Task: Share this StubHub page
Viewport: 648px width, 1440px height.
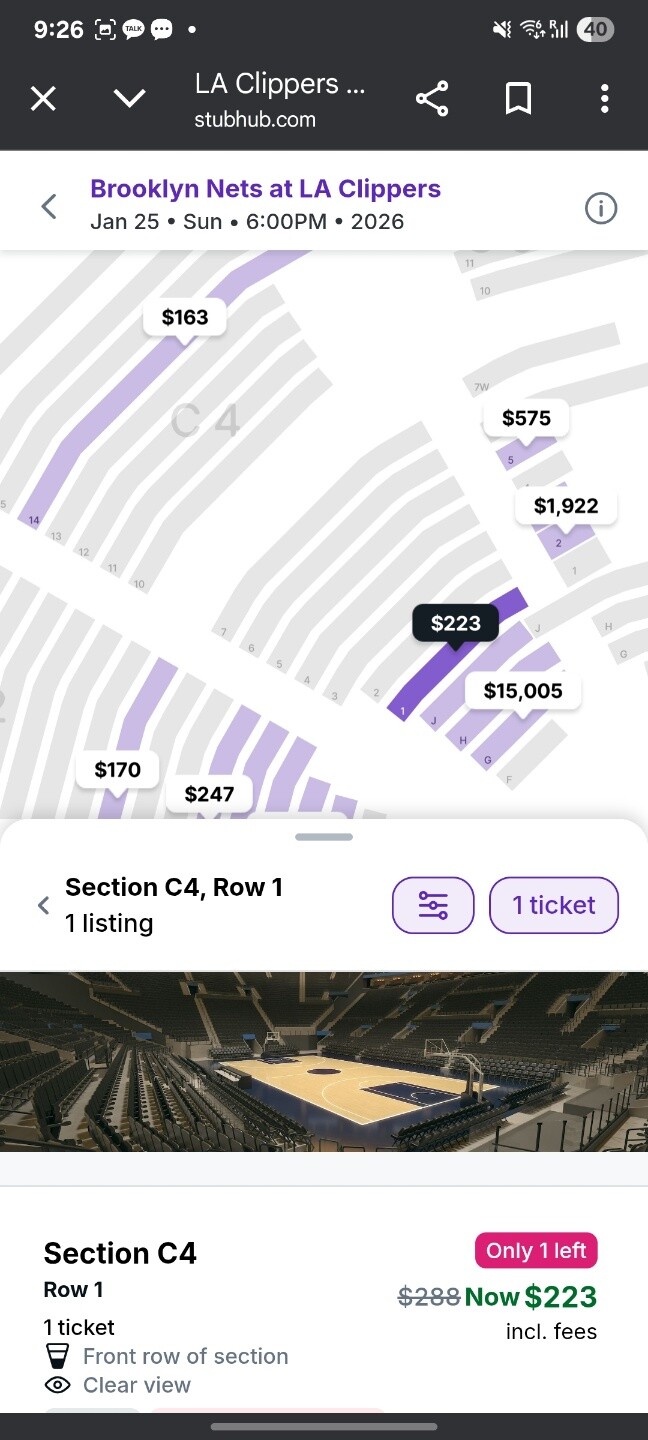Action: 432,99
